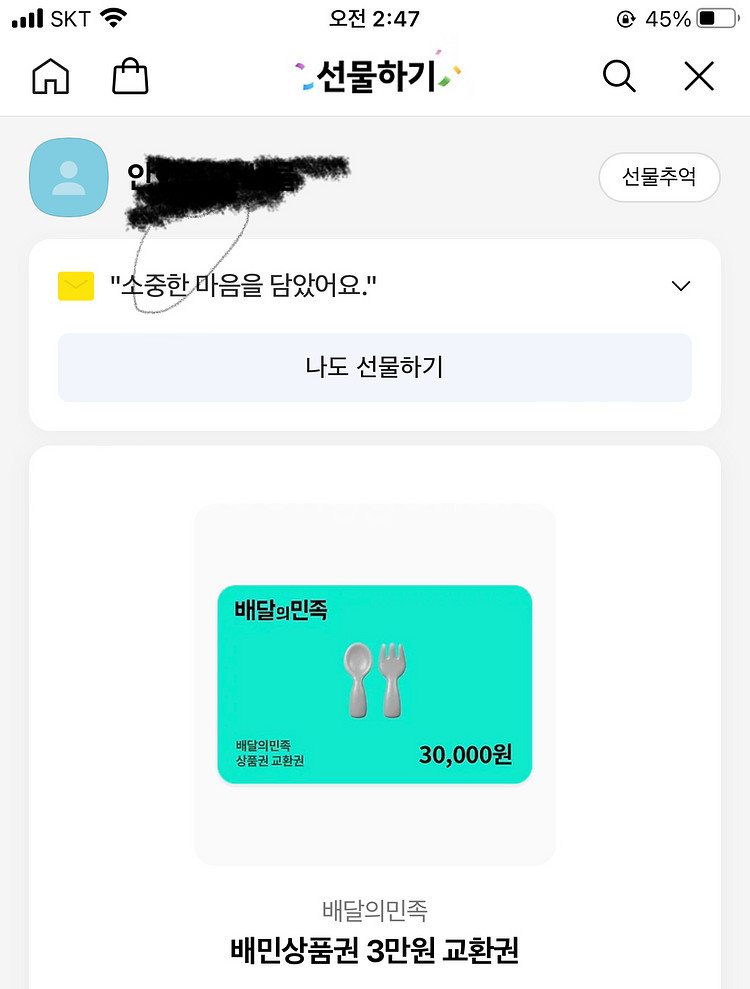Close the 선물하기 screen

699,76
